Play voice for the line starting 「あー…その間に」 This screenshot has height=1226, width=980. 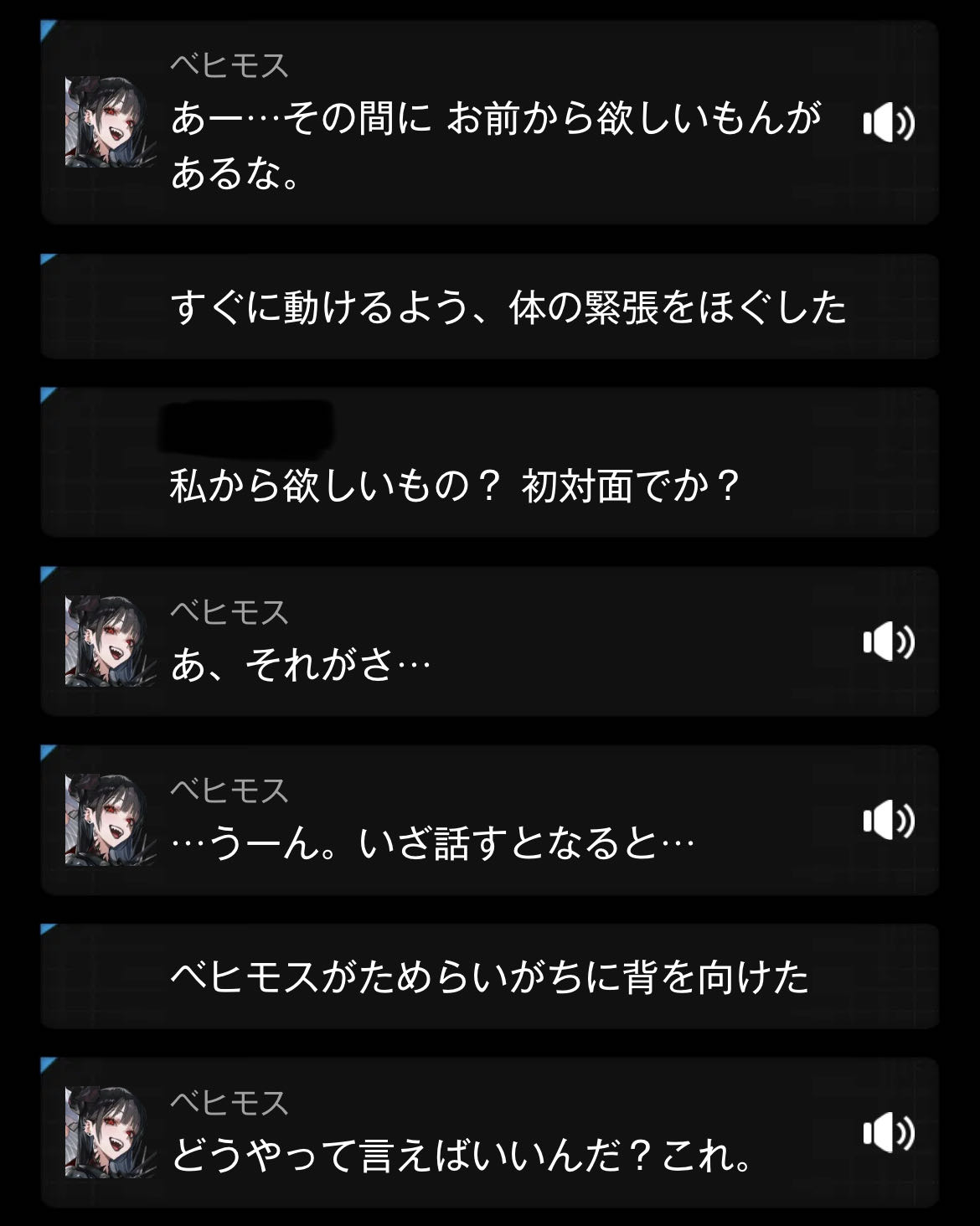[888, 125]
